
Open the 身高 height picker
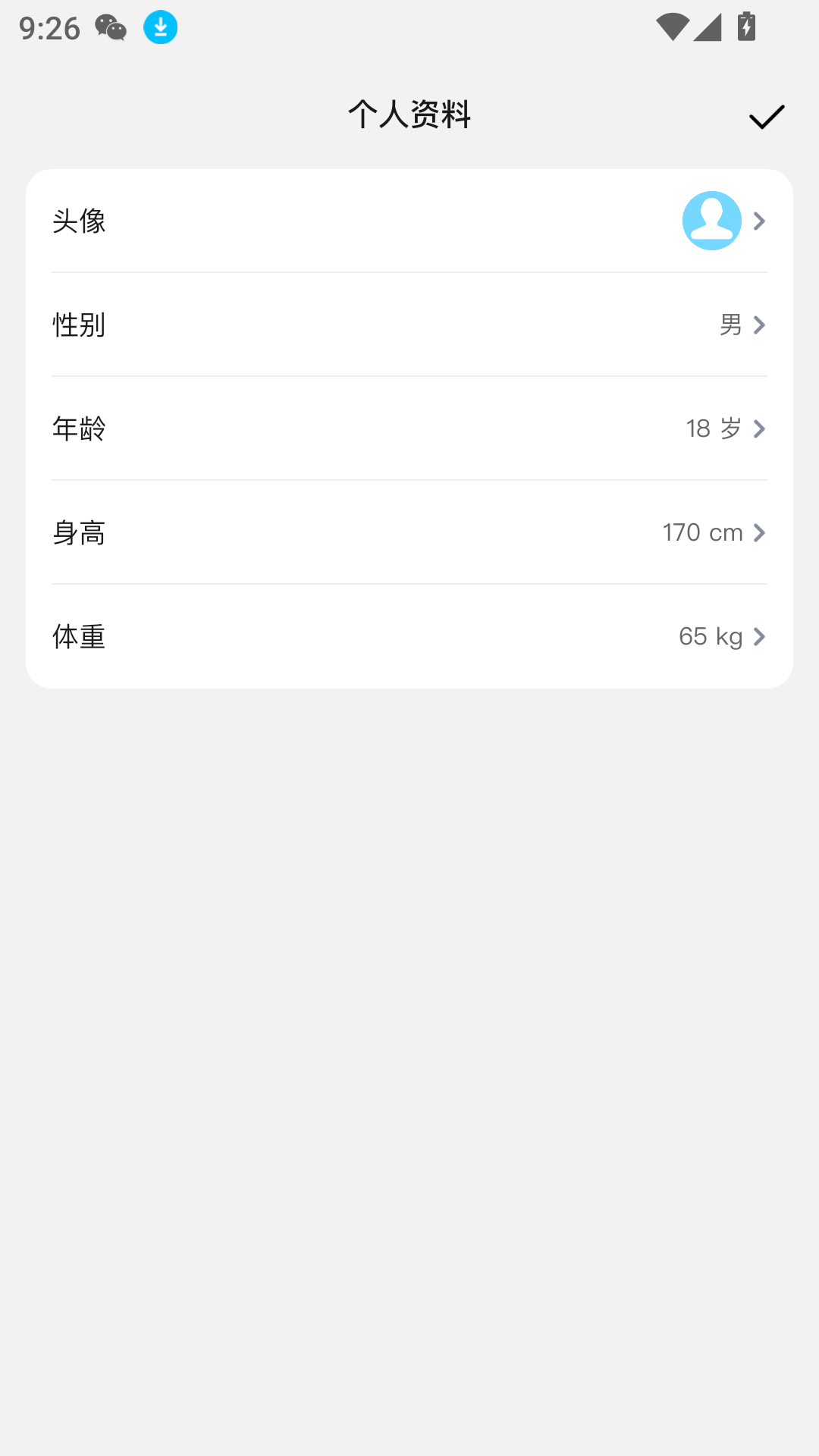(409, 532)
